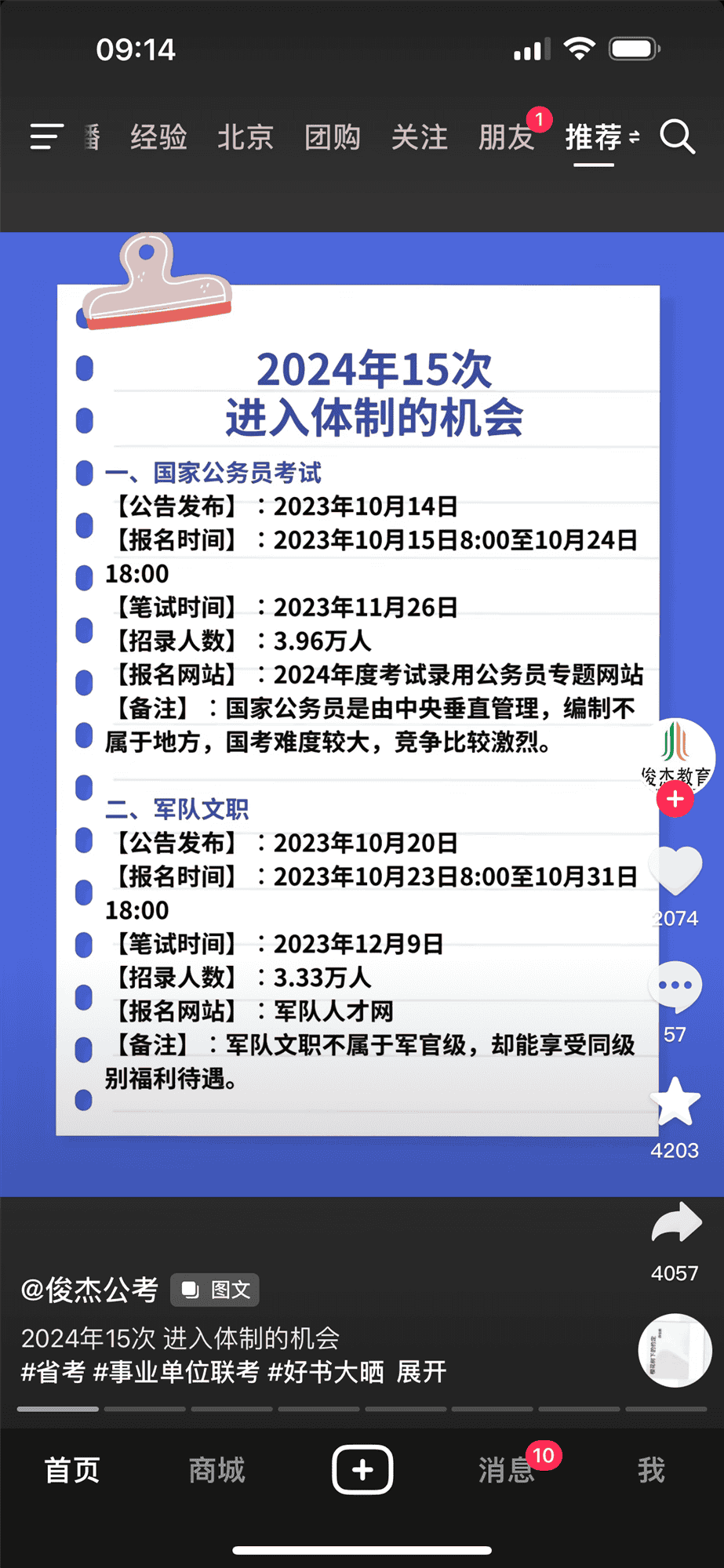Open the 消息 tab
The height and width of the screenshot is (1568, 724).
507,1470
